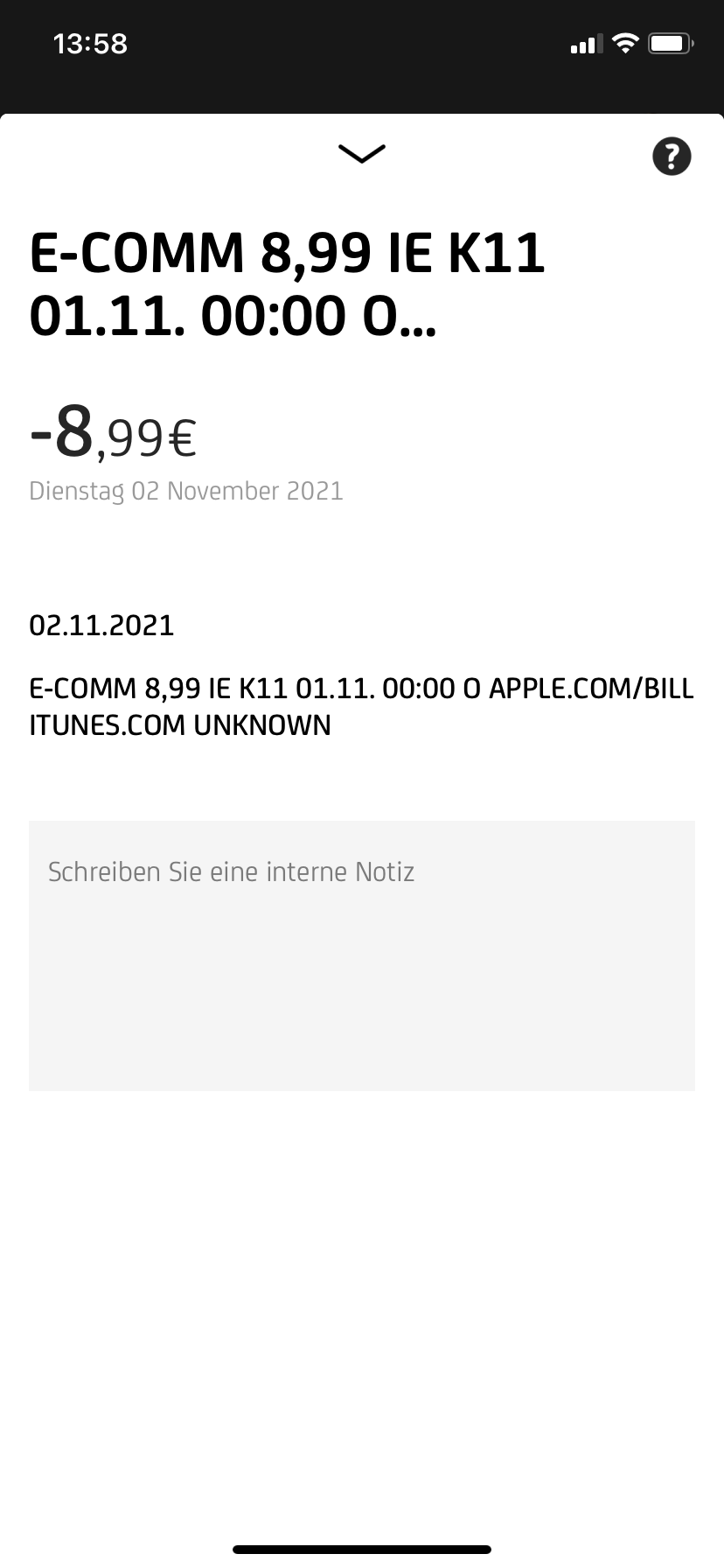Tap the internal note field
The height and width of the screenshot is (1568, 724).
(361, 955)
